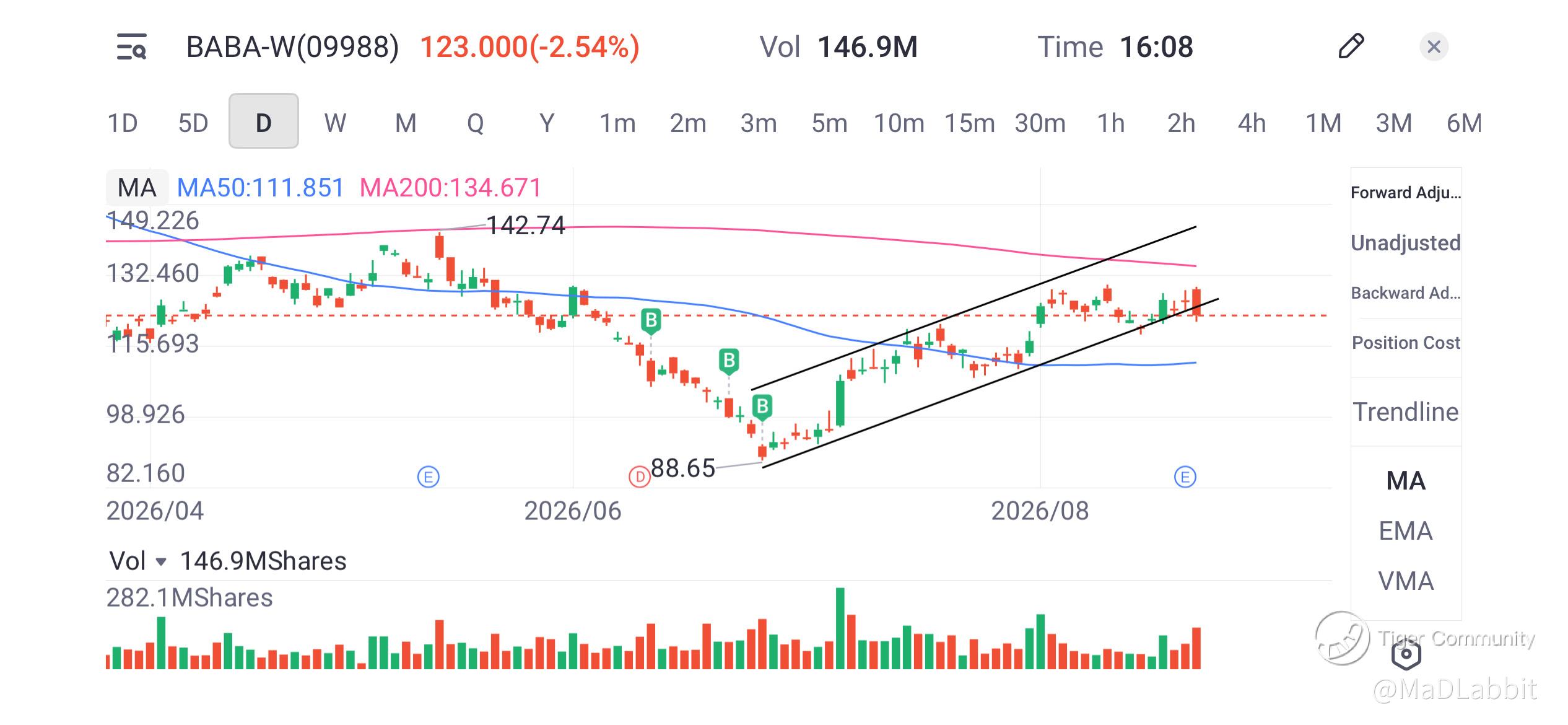This screenshot has width=1568, height=725.
Task: Show the quarterly Q chart
Action: (476, 123)
